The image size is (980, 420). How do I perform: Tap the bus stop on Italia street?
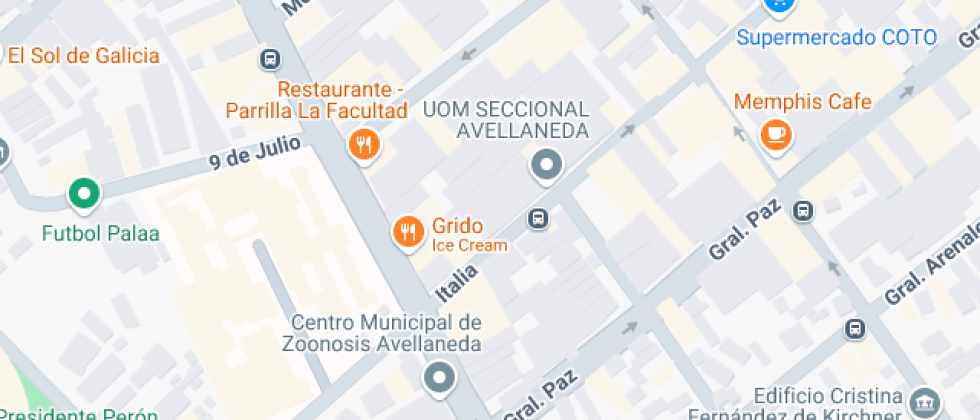[538, 218]
